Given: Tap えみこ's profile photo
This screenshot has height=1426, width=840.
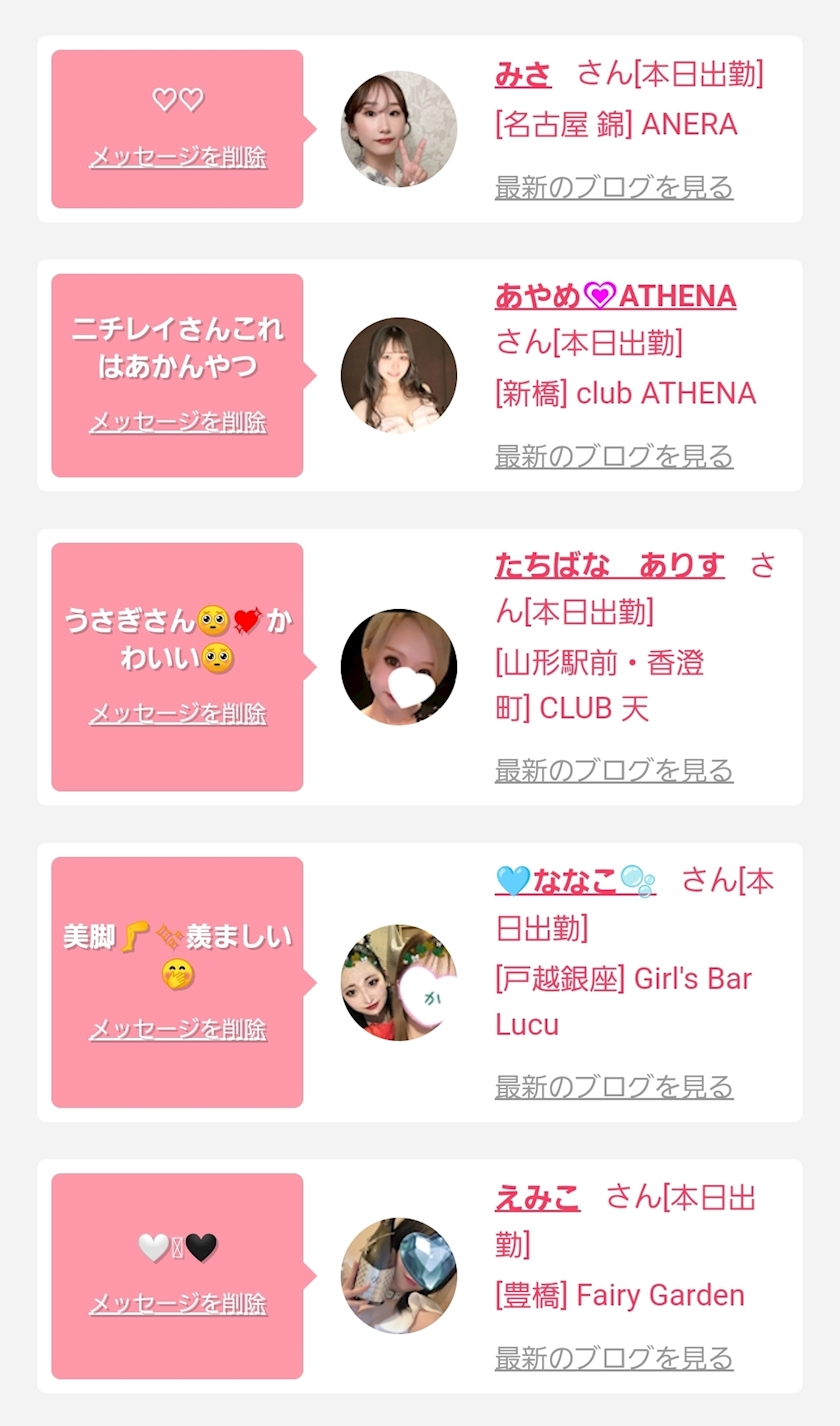Looking at the screenshot, I should click(399, 1276).
